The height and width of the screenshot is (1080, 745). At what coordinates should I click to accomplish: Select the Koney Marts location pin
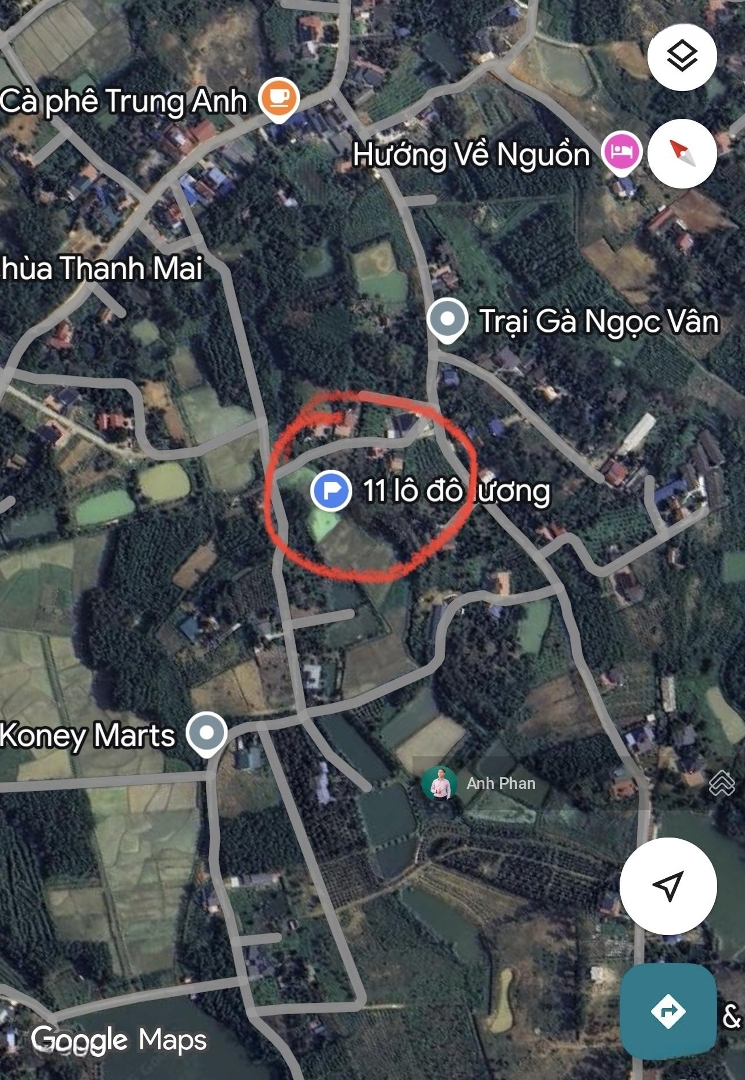tap(207, 735)
